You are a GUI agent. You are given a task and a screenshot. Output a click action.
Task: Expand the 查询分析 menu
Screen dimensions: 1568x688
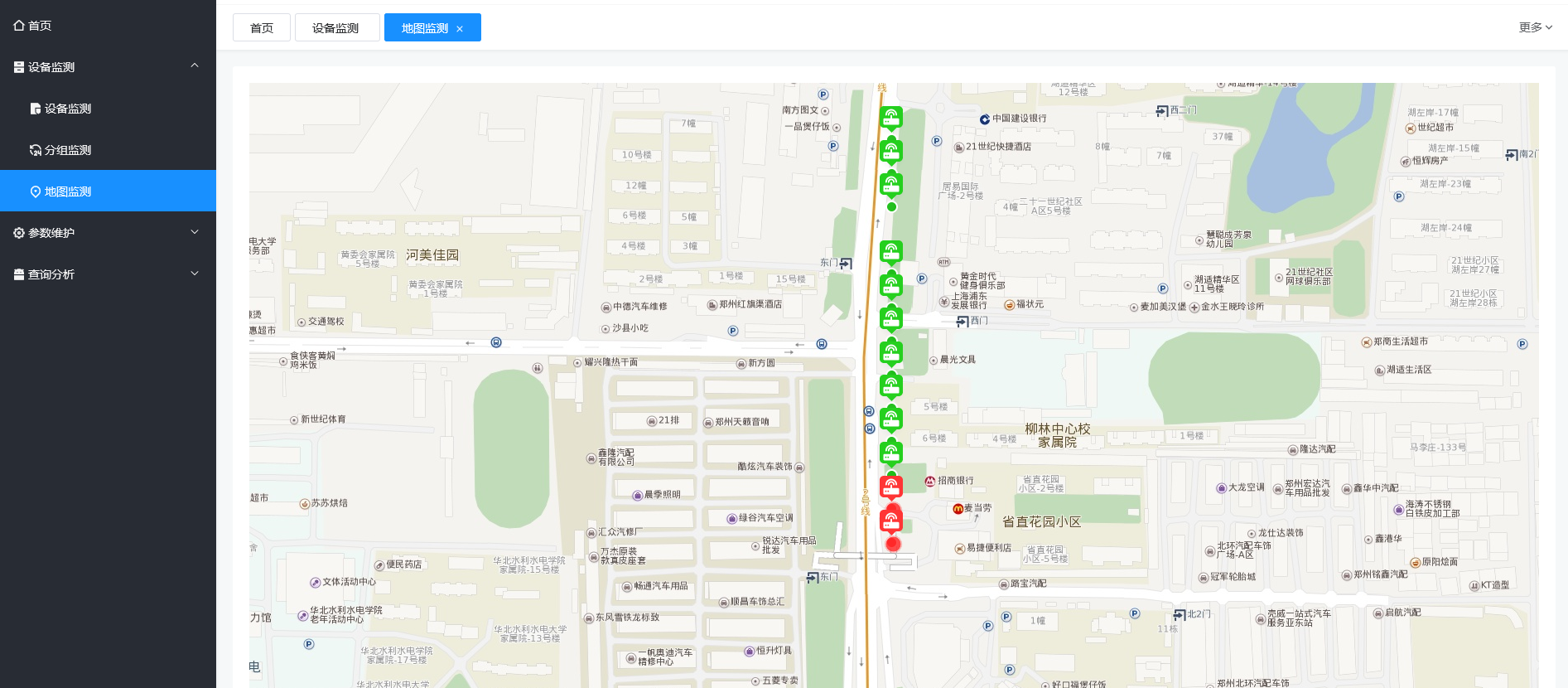click(108, 274)
